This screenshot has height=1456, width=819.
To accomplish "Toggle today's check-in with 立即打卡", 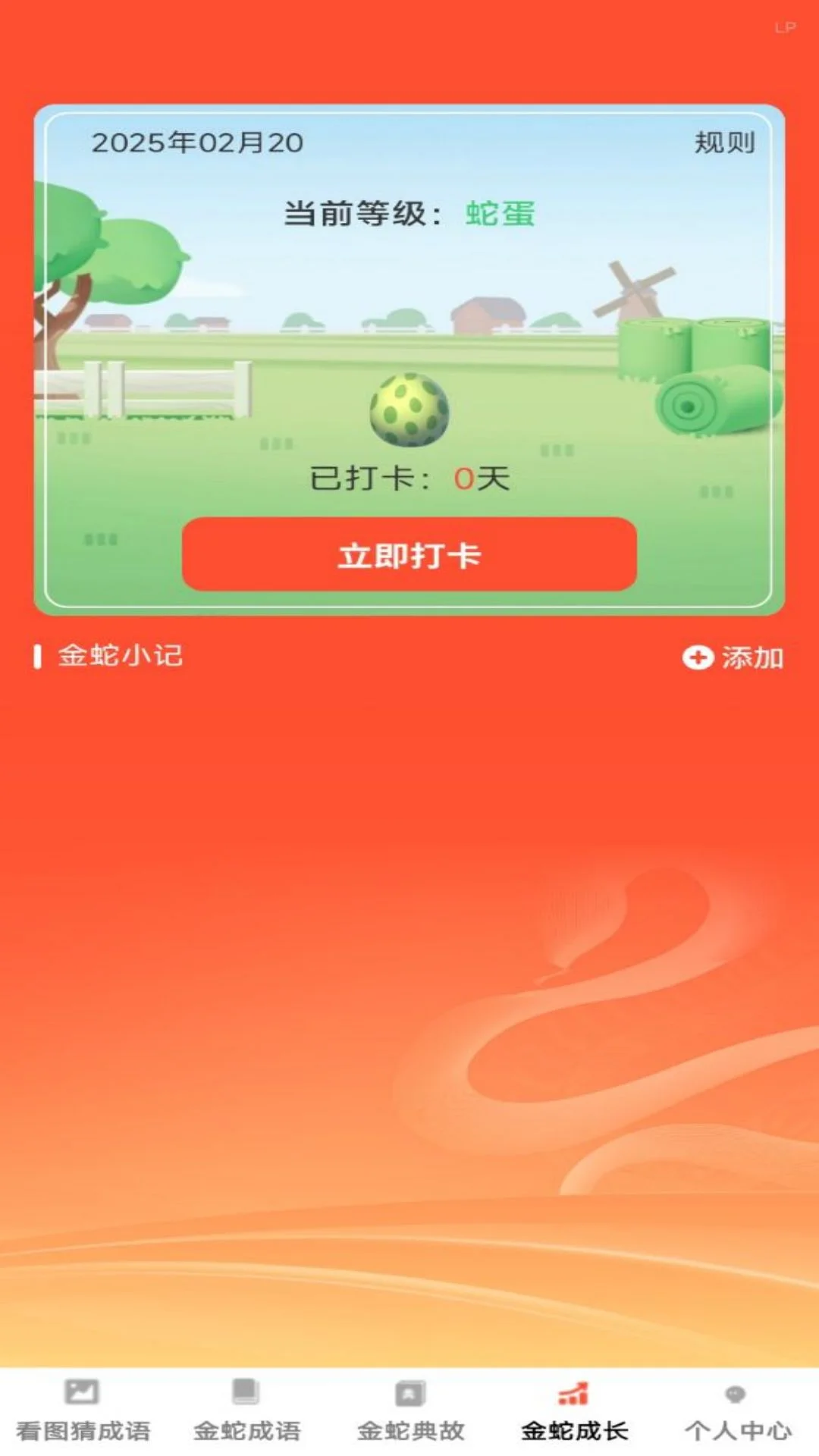I will pyautogui.click(x=409, y=556).
